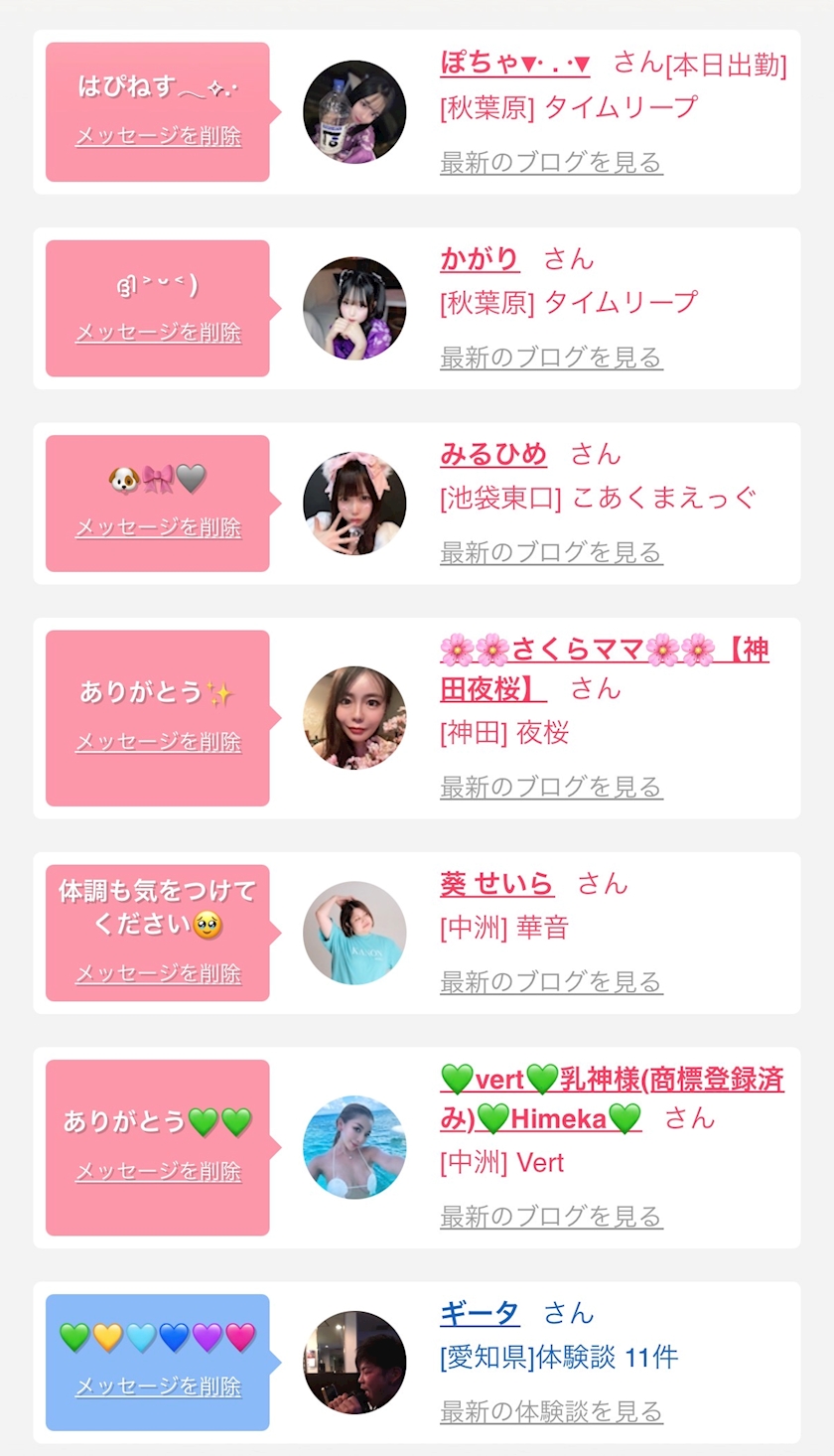View the latest blog of 中洲 Vert
This screenshot has width=834, height=1456.
click(551, 1217)
